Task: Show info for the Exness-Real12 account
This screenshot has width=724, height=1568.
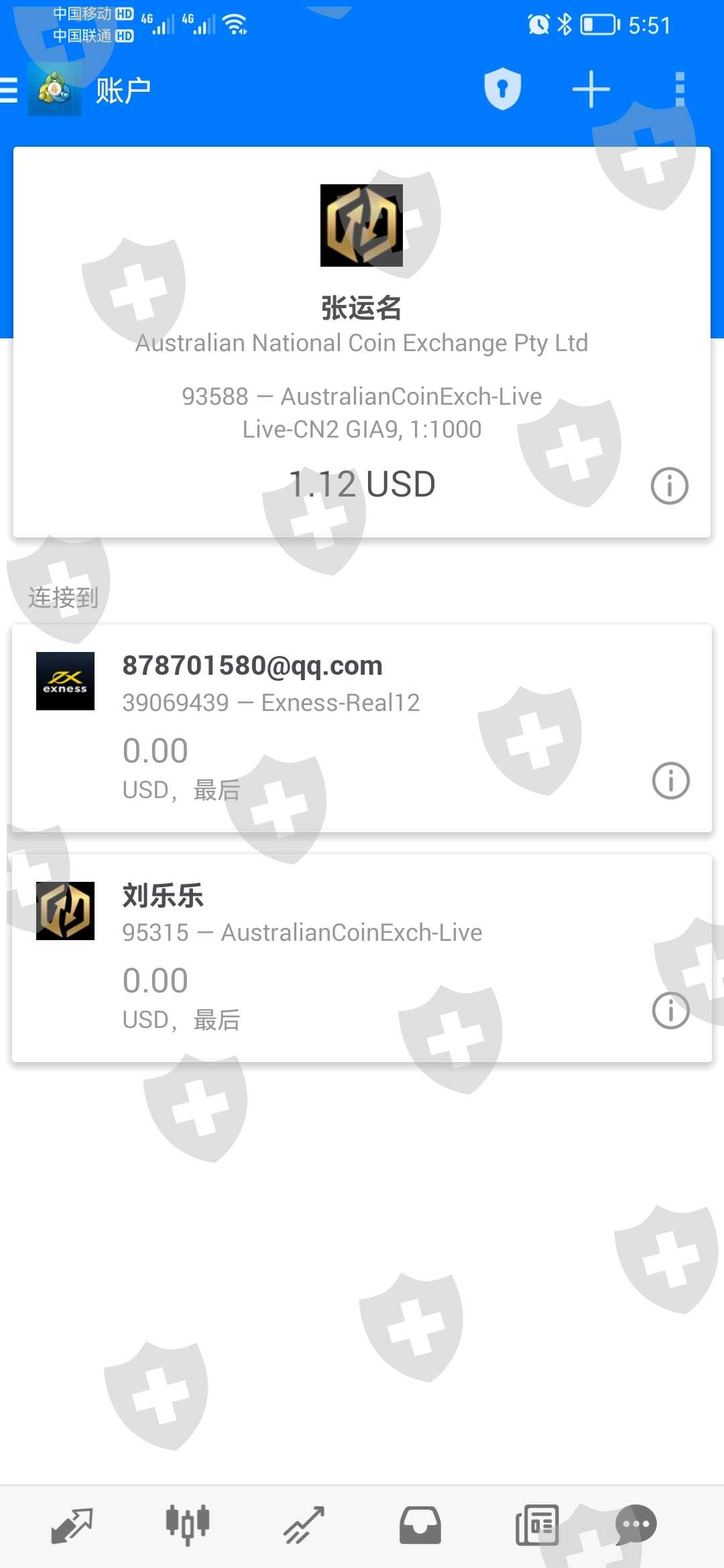Action: point(670,781)
